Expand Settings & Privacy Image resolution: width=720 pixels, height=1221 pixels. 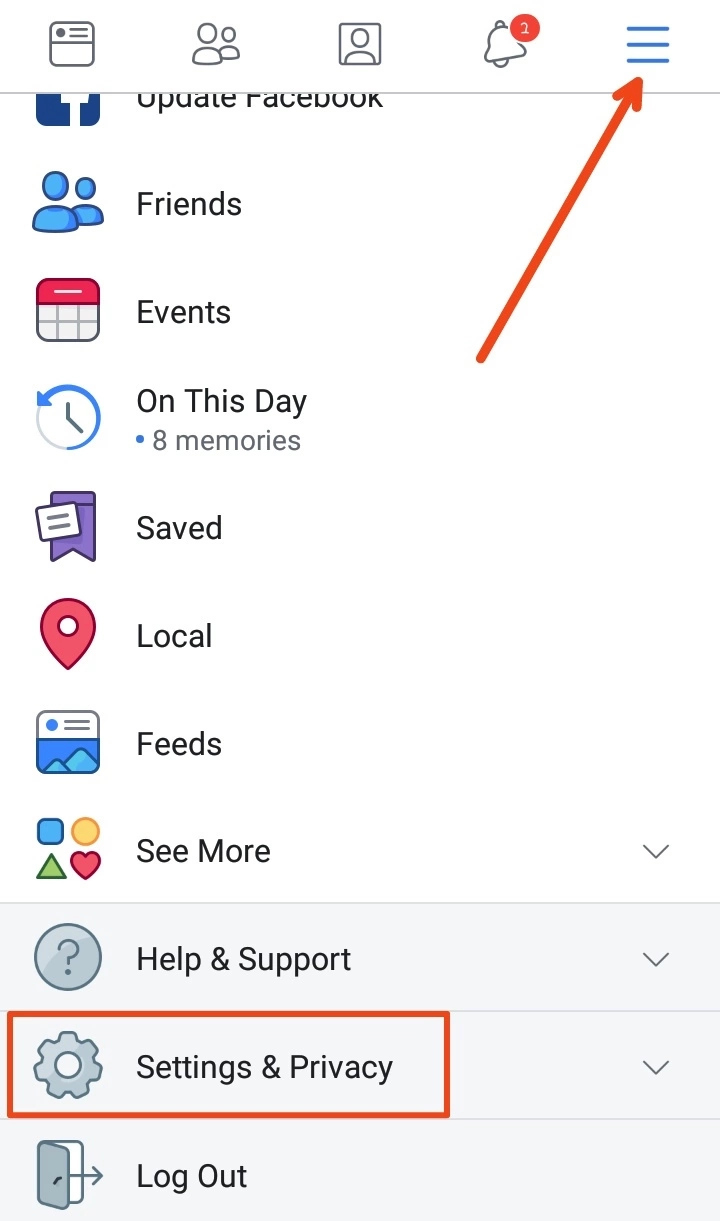(360, 1066)
